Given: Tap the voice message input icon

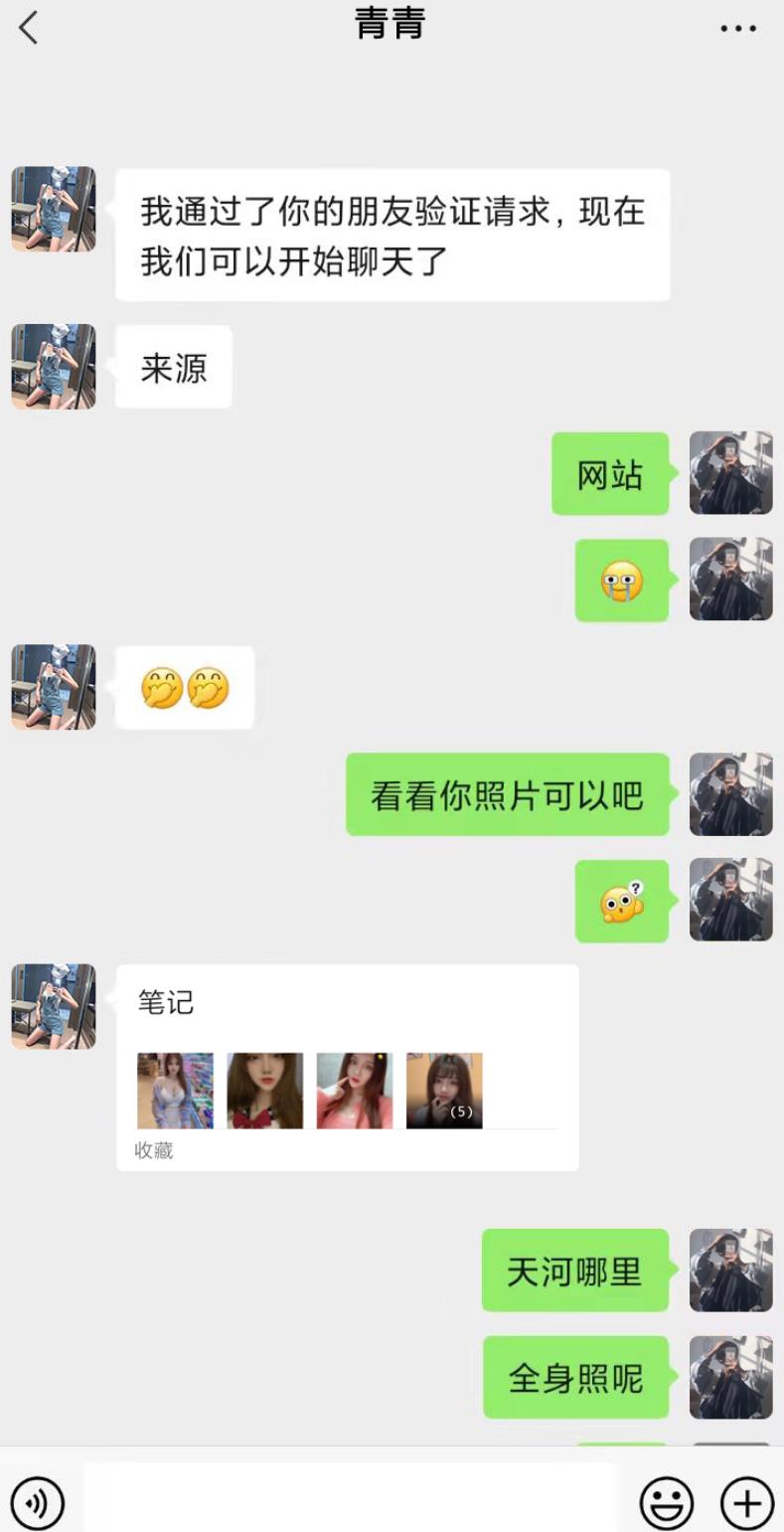Looking at the screenshot, I should [39, 1503].
